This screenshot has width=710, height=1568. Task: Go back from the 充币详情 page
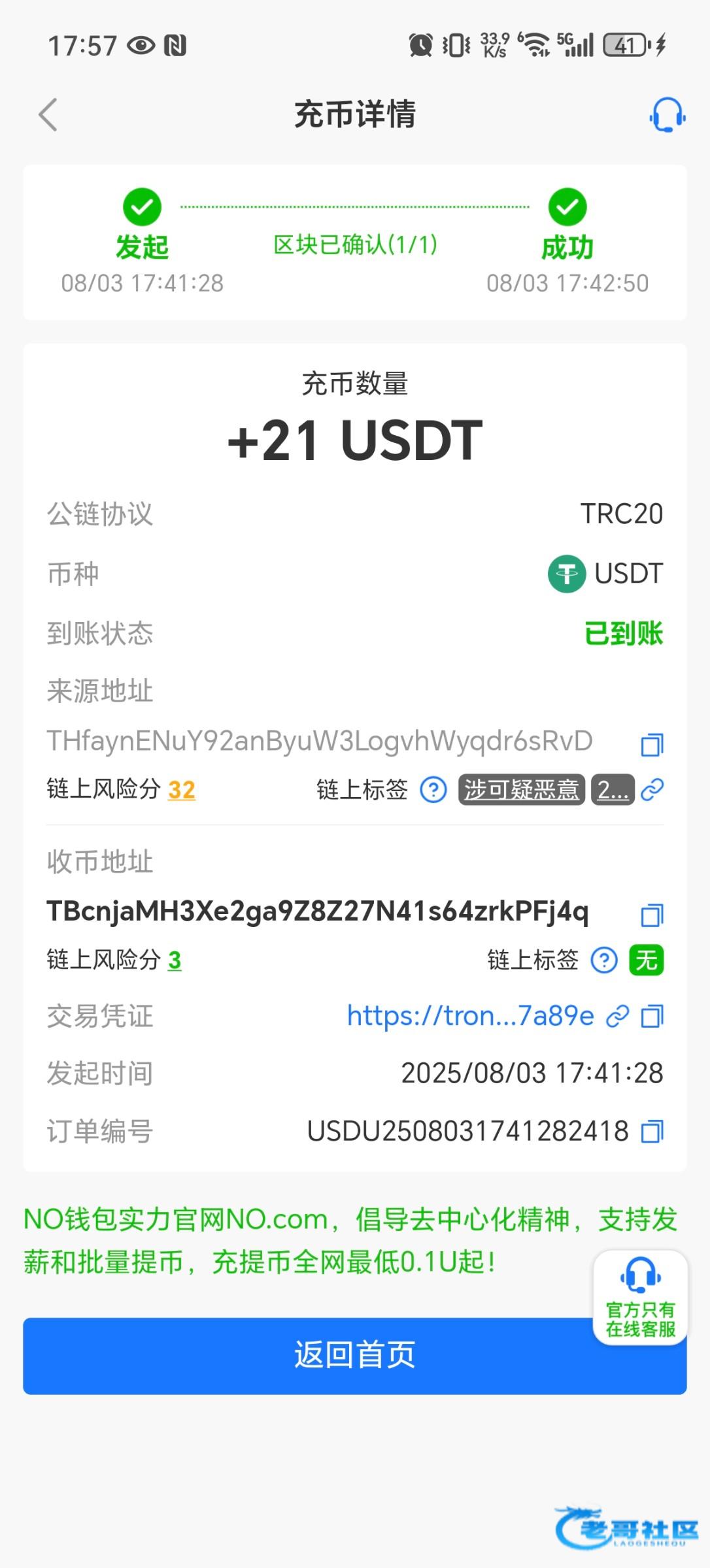click(x=48, y=114)
